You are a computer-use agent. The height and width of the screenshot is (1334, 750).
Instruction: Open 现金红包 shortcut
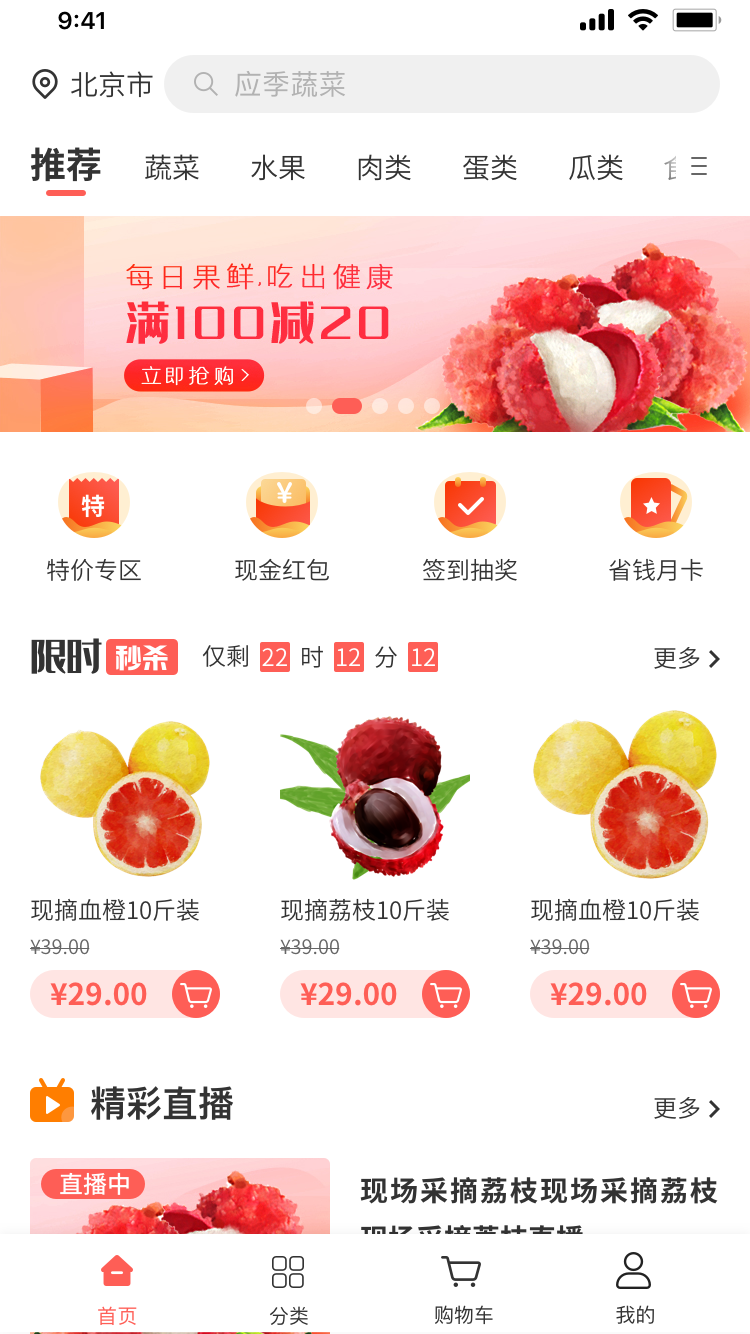282,527
